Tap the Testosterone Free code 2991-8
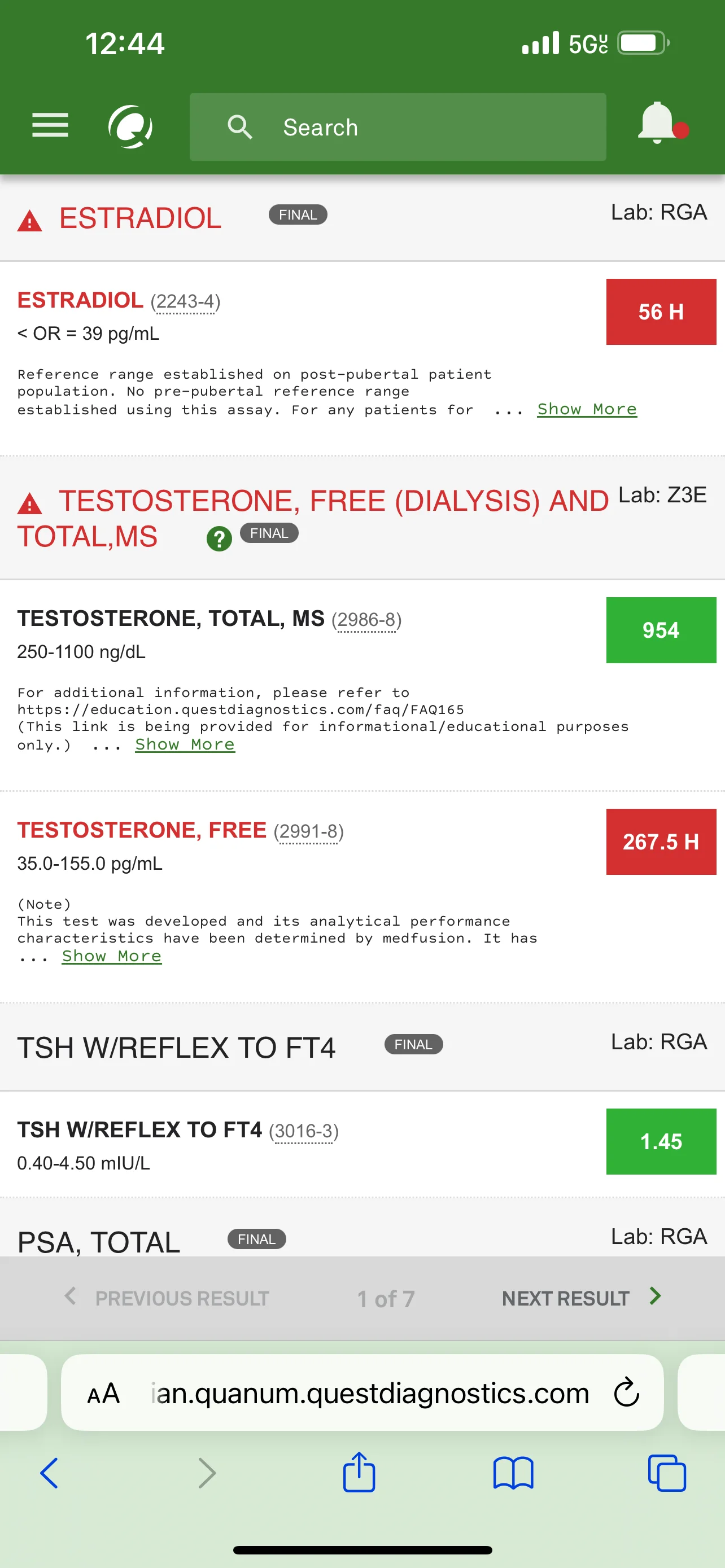The height and width of the screenshot is (1568, 725). coord(309,831)
